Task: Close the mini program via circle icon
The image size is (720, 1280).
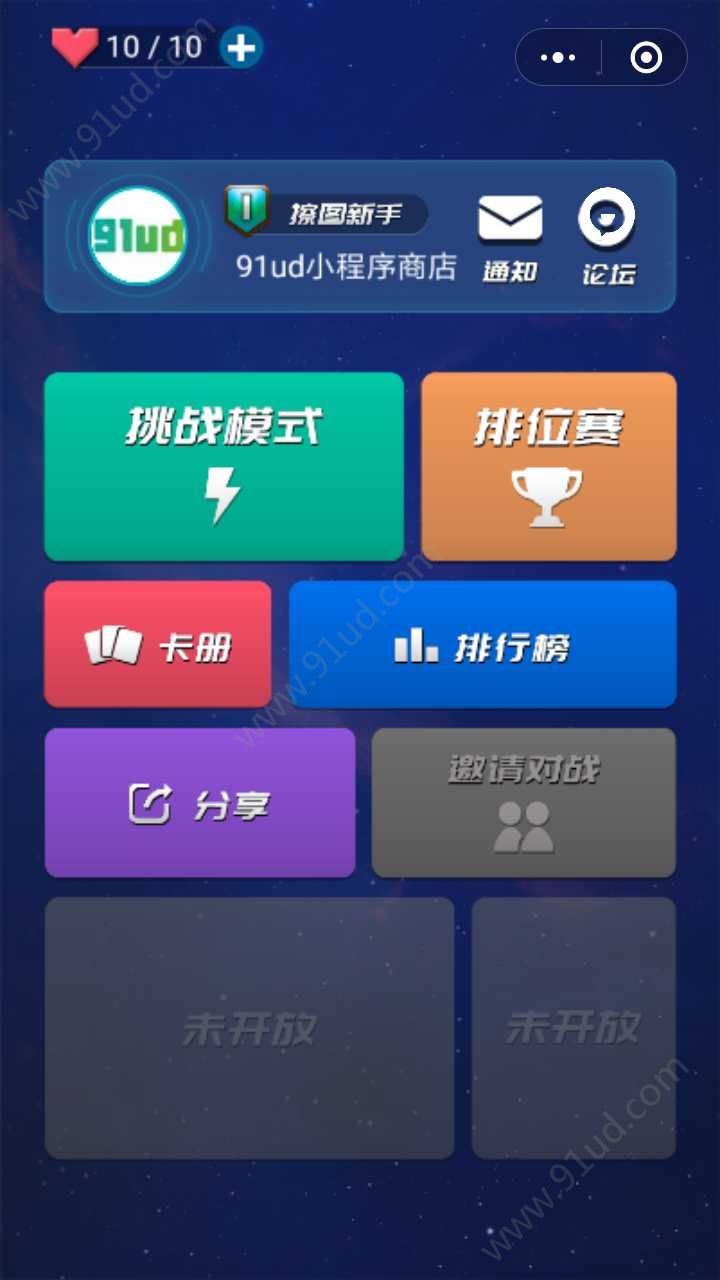Action: [x=646, y=58]
